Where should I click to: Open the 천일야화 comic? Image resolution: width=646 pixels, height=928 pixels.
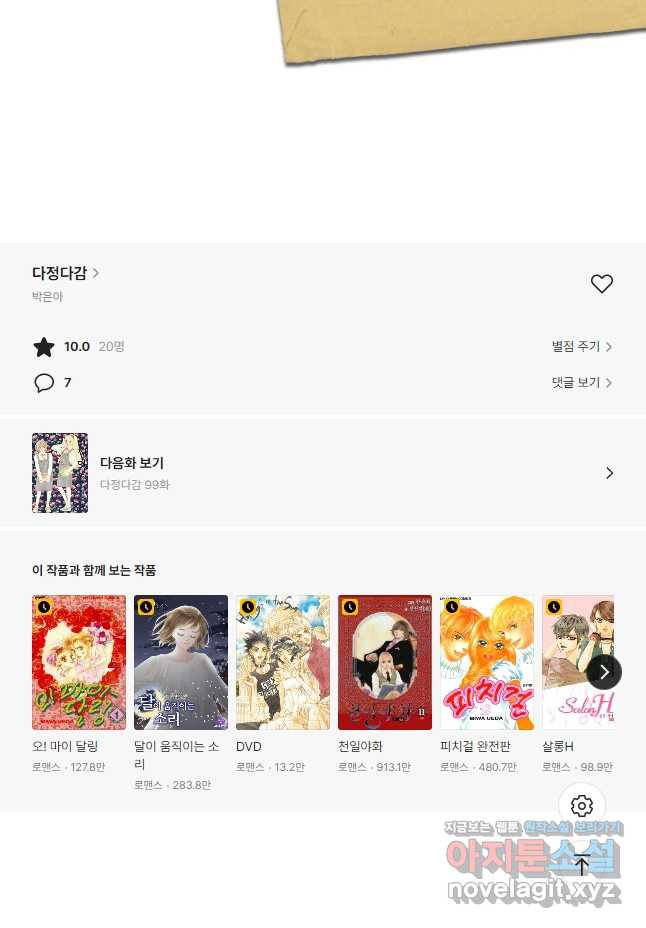tap(385, 663)
